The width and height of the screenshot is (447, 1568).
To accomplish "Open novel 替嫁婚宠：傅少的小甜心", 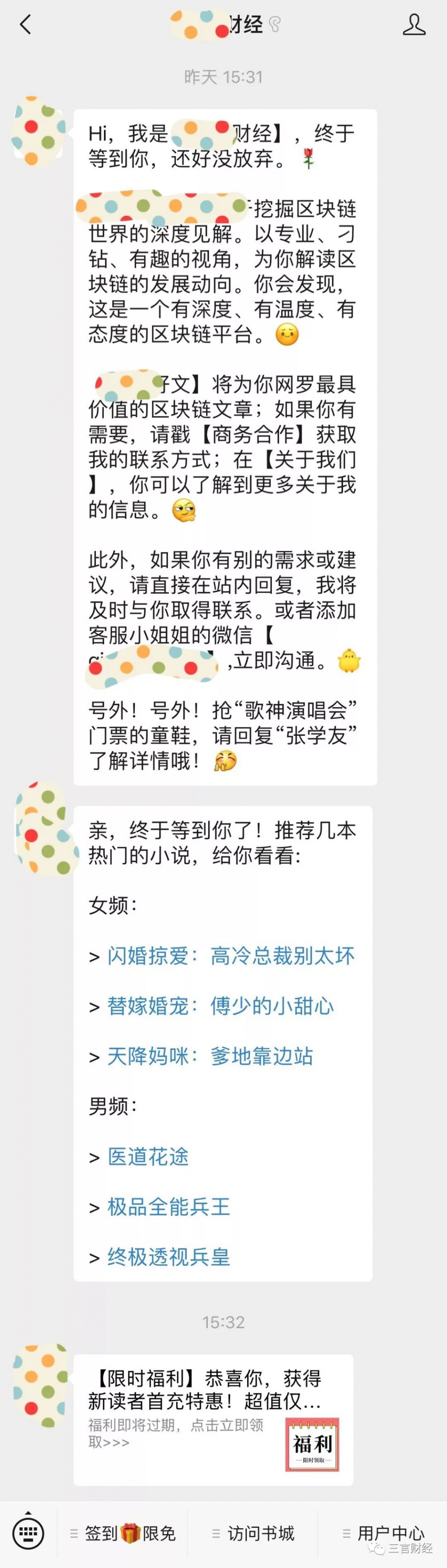I will point(220,1006).
